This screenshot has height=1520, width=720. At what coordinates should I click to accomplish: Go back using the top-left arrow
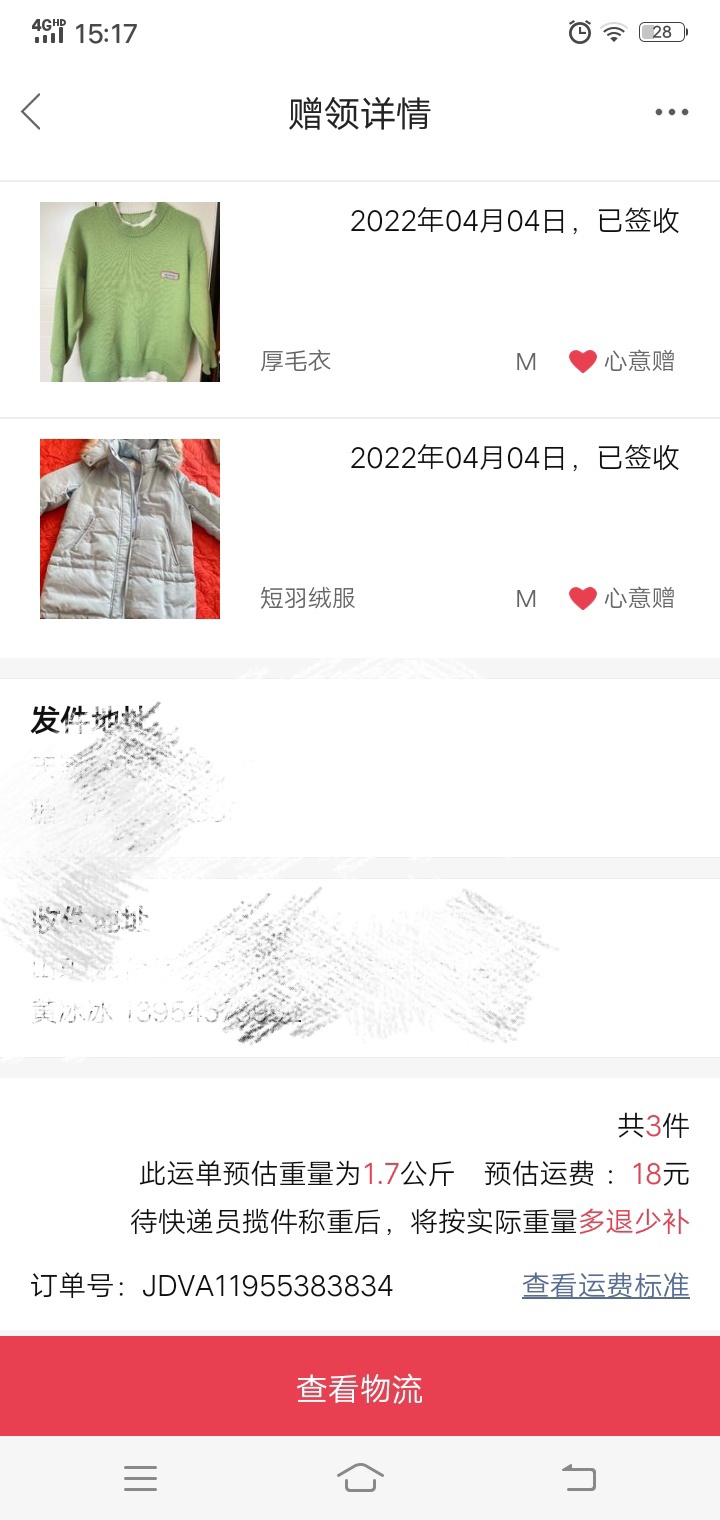(x=32, y=112)
